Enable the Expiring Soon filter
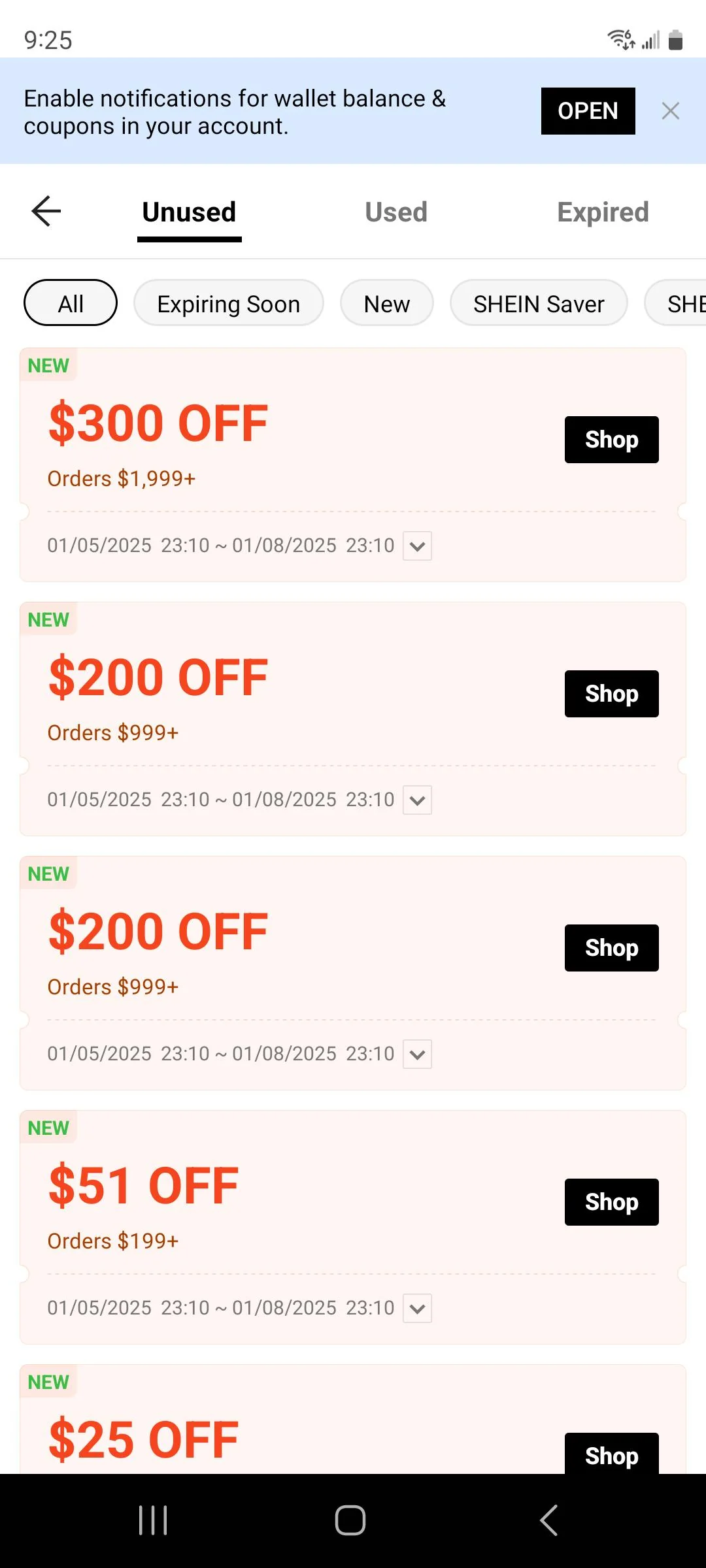Viewport: 706px width, 1568px height. (228, 303)
